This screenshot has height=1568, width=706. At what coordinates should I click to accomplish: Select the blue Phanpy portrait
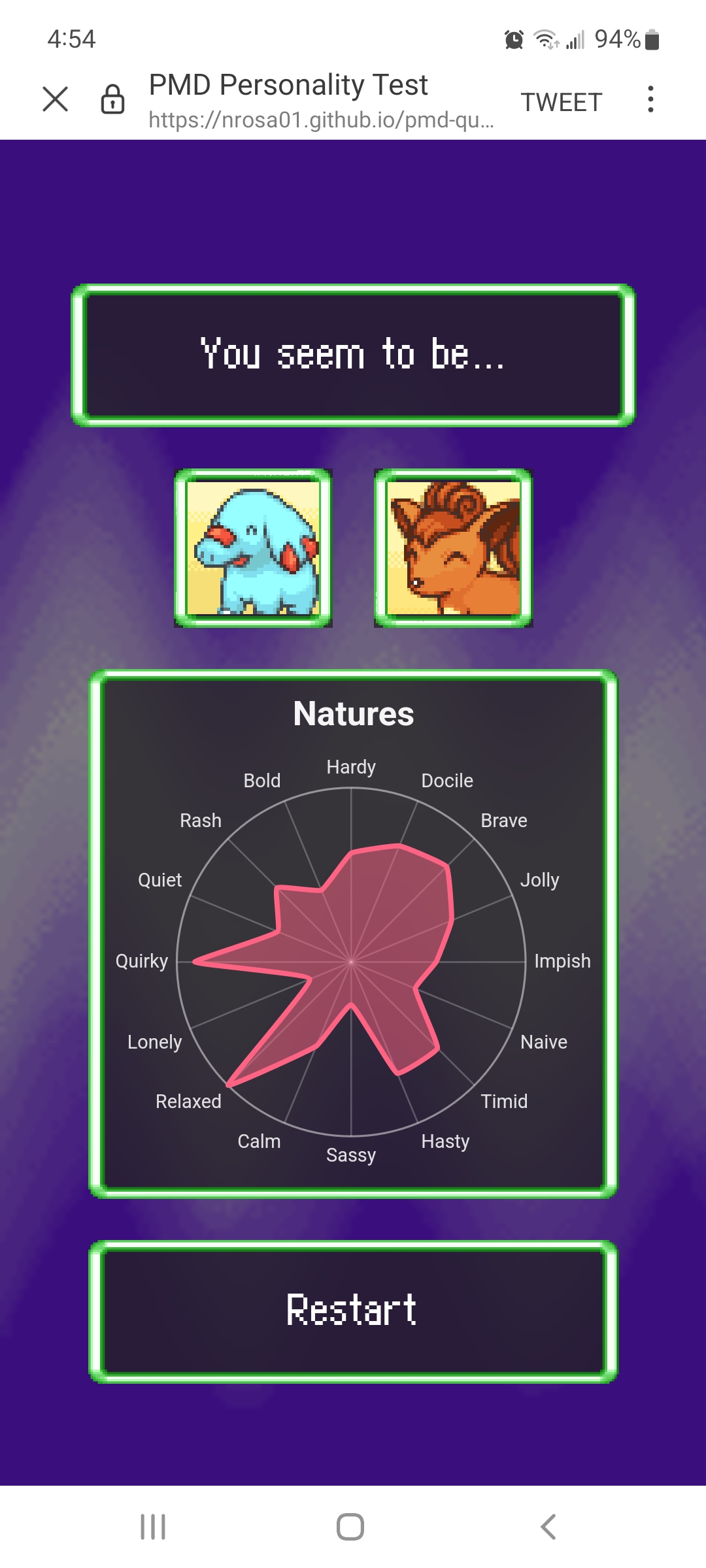point(254,548)
